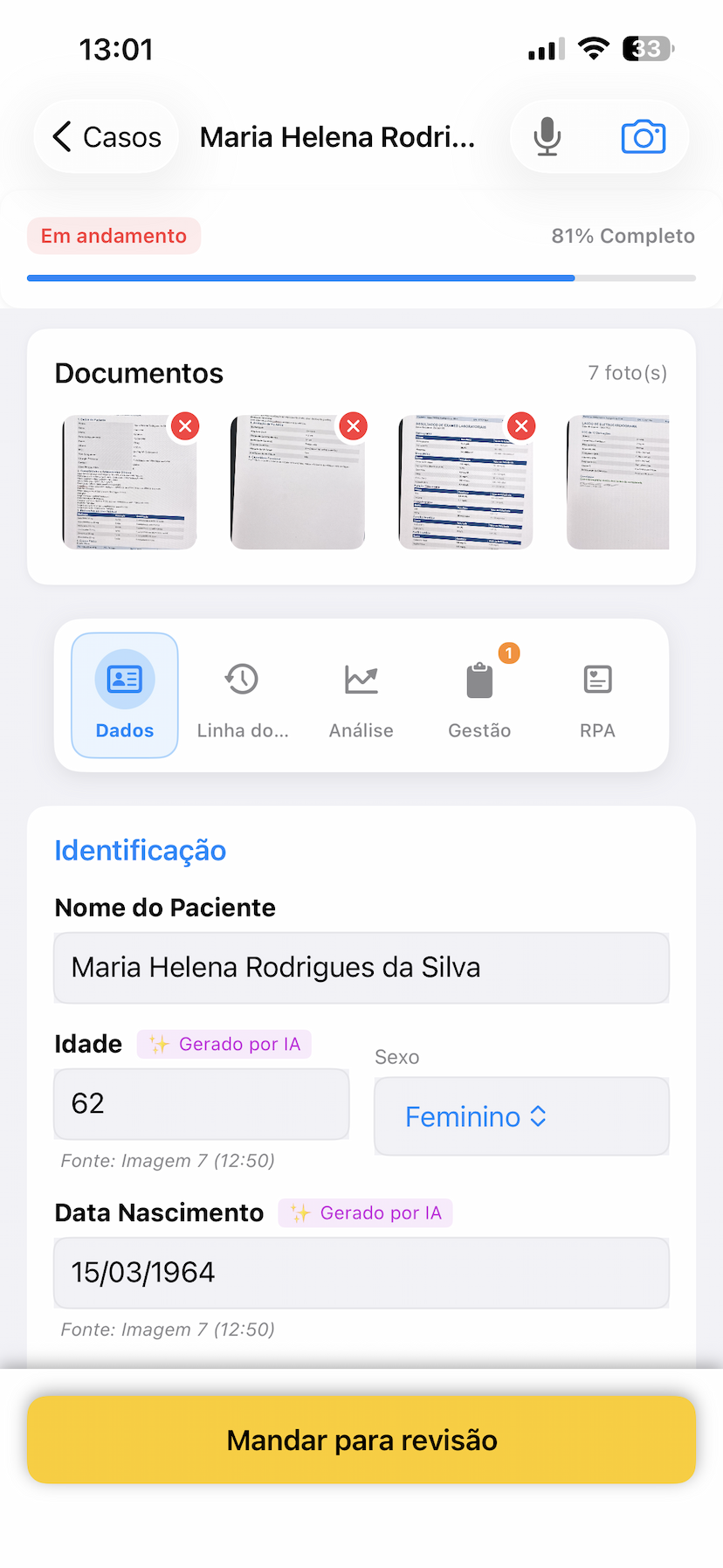Open the RPA section
Image resolution: width=723 pixels, height=1568 pixels.
(597, 694)
